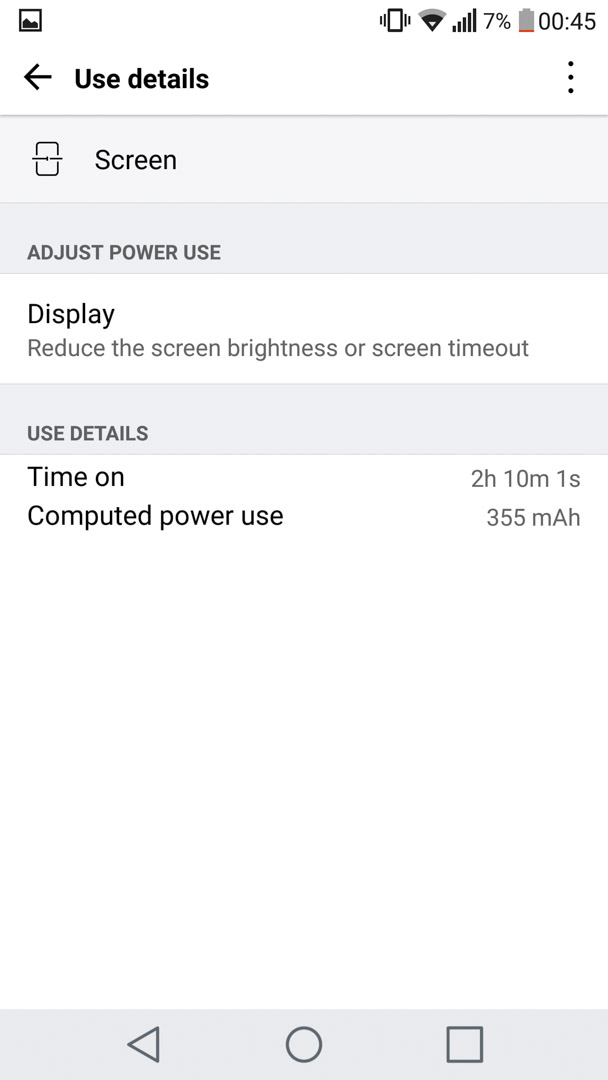Open the three-dot overflow menu
This screenshot has width=608, height=1080.
click(570, 77)
